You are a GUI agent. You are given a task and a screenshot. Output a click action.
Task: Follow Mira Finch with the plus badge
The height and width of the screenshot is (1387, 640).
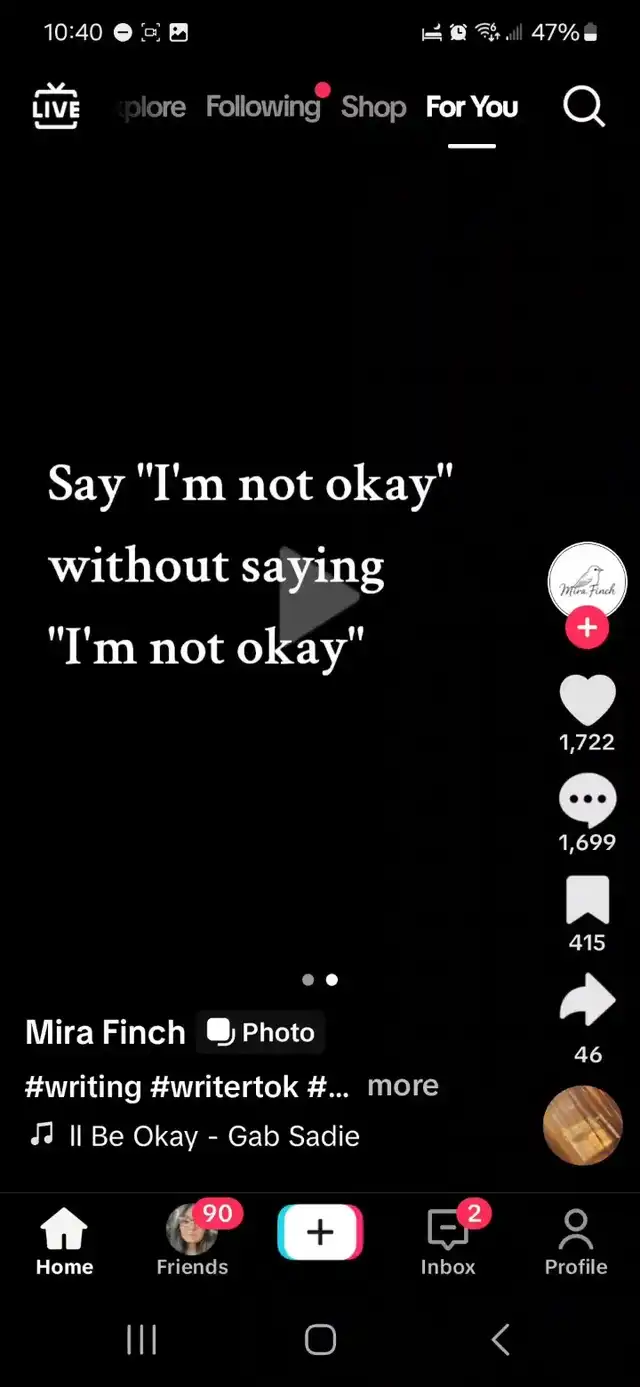(587, 628)
